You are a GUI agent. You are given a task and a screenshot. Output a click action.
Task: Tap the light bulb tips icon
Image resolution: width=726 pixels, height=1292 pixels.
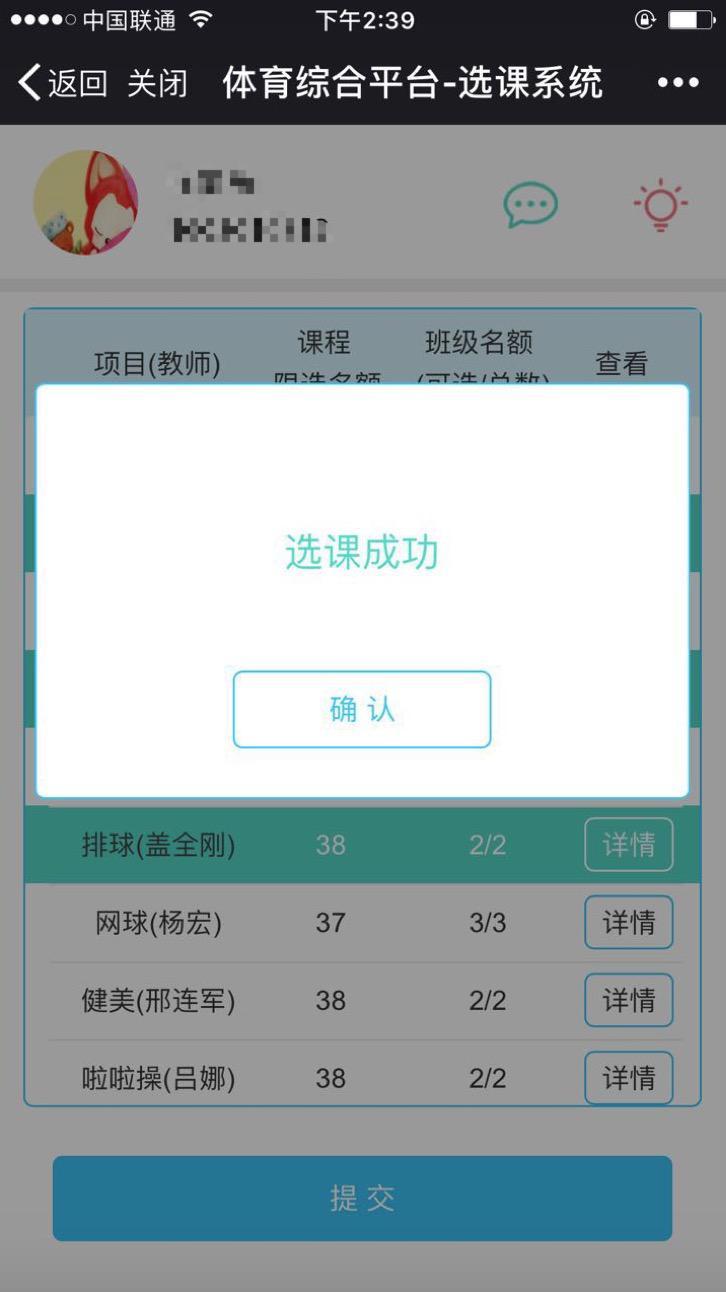(x=660, y=206)
